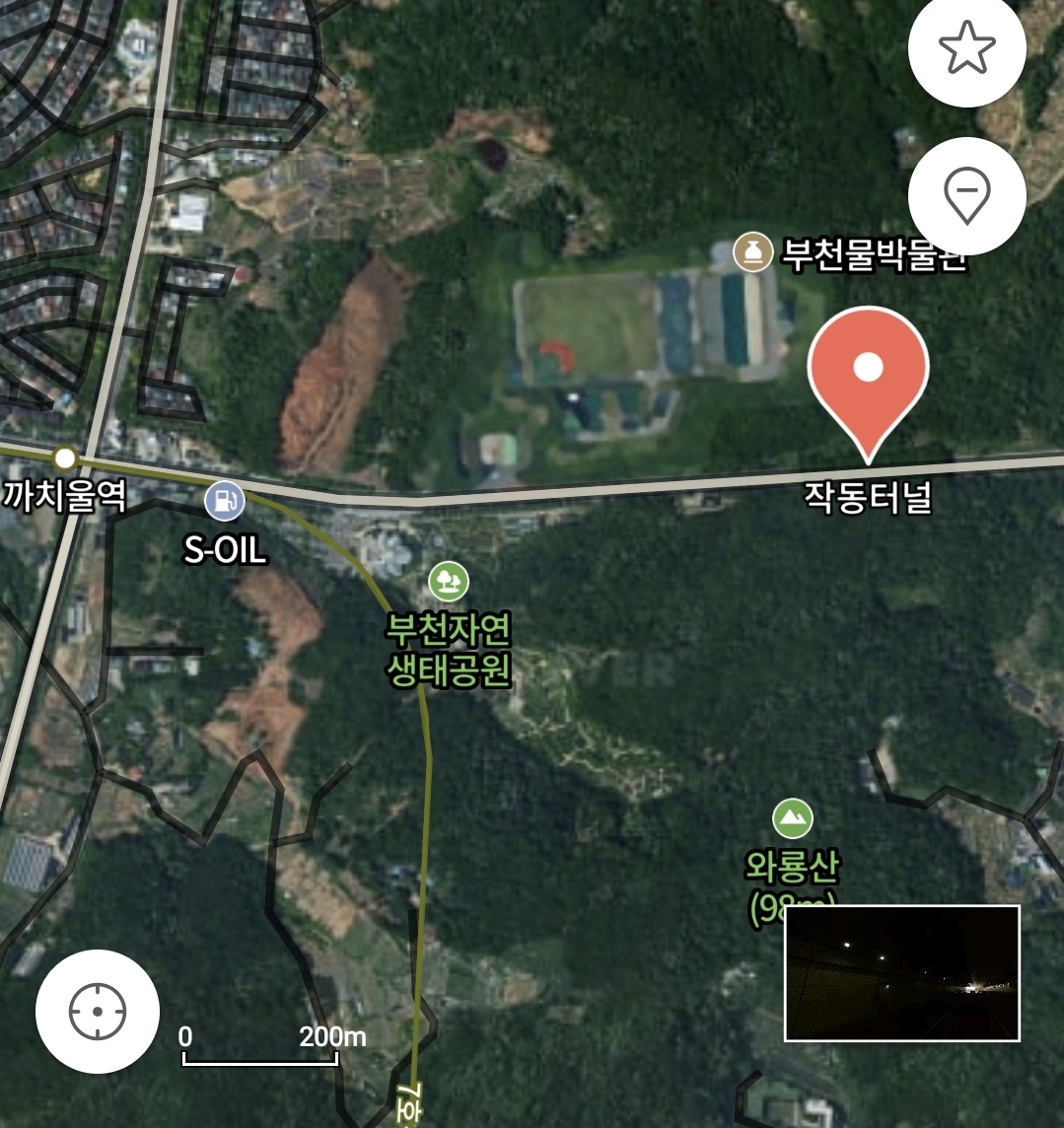
Task: Tap the 와룡산 mountain marker
Action: pyautogui.click(x=793, y=818)
